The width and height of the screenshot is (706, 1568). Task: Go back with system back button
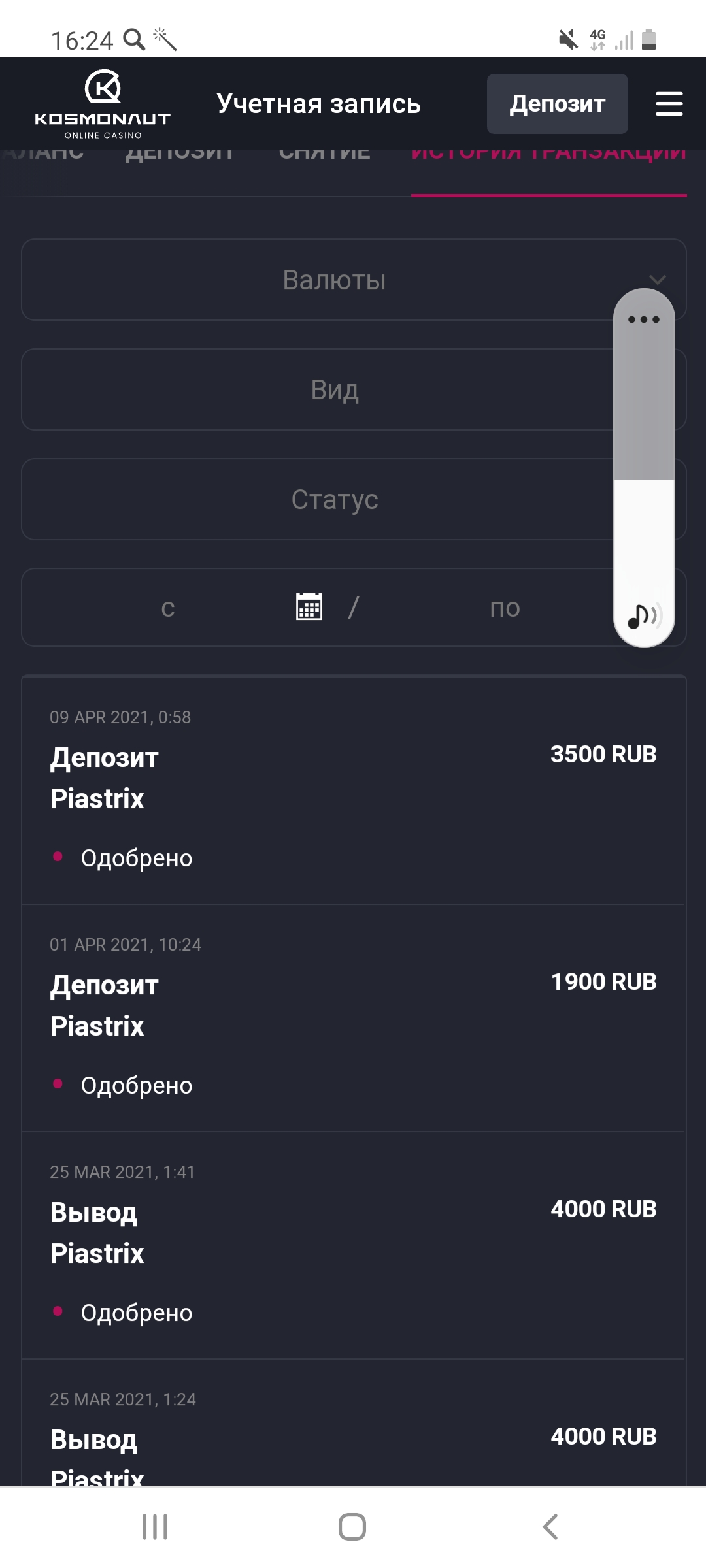coord(550,1527)
